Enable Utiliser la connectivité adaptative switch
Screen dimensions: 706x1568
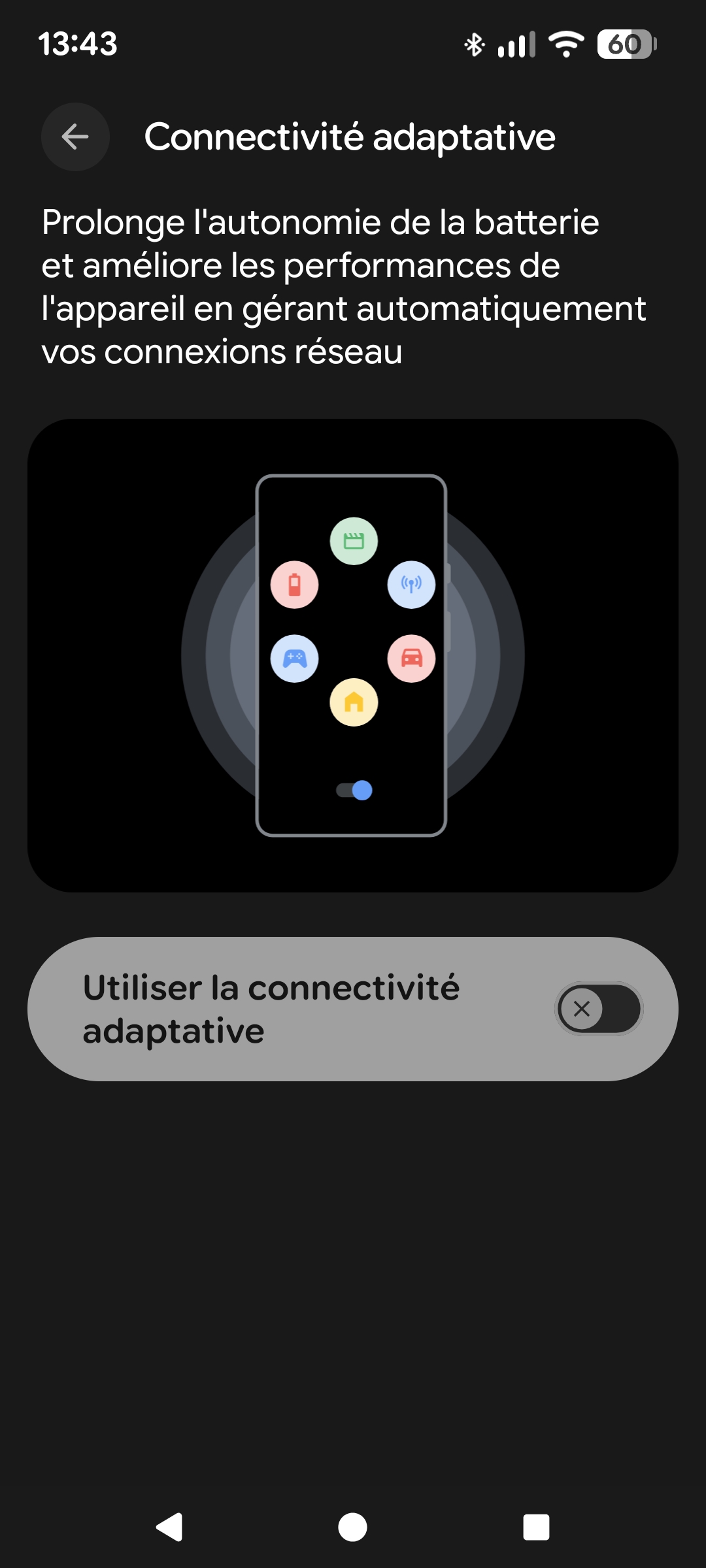tap(599, 1009)
